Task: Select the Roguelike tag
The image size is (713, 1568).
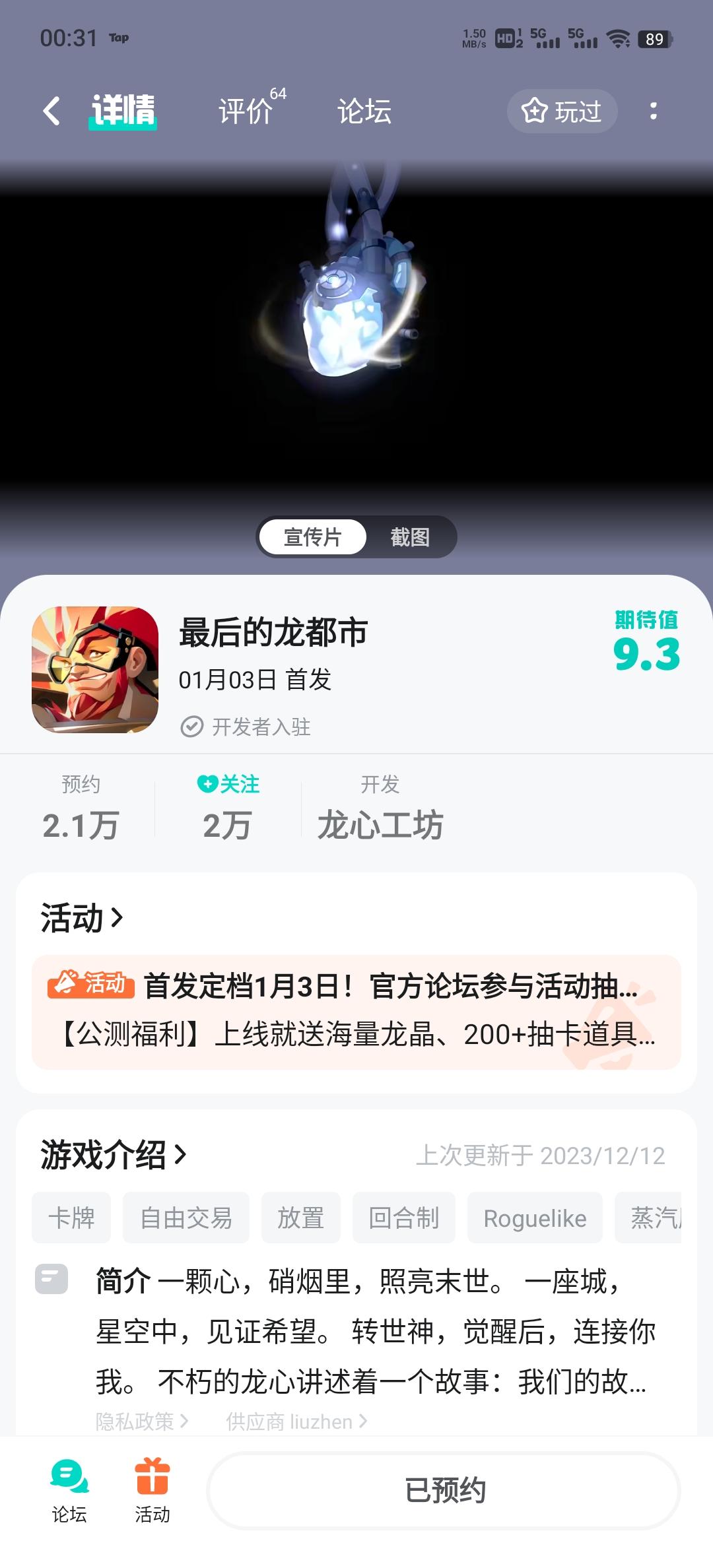Action: pos(535,1218)
